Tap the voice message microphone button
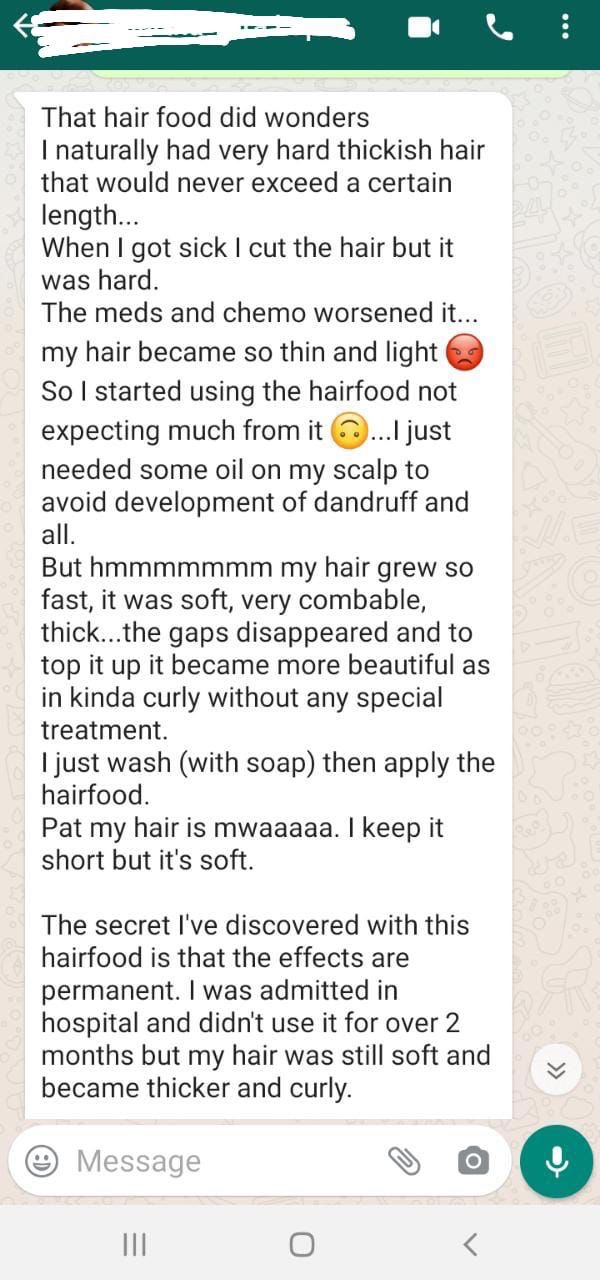The height and width of the screenshot is (1280, 600). click(x=557, y=1161)
